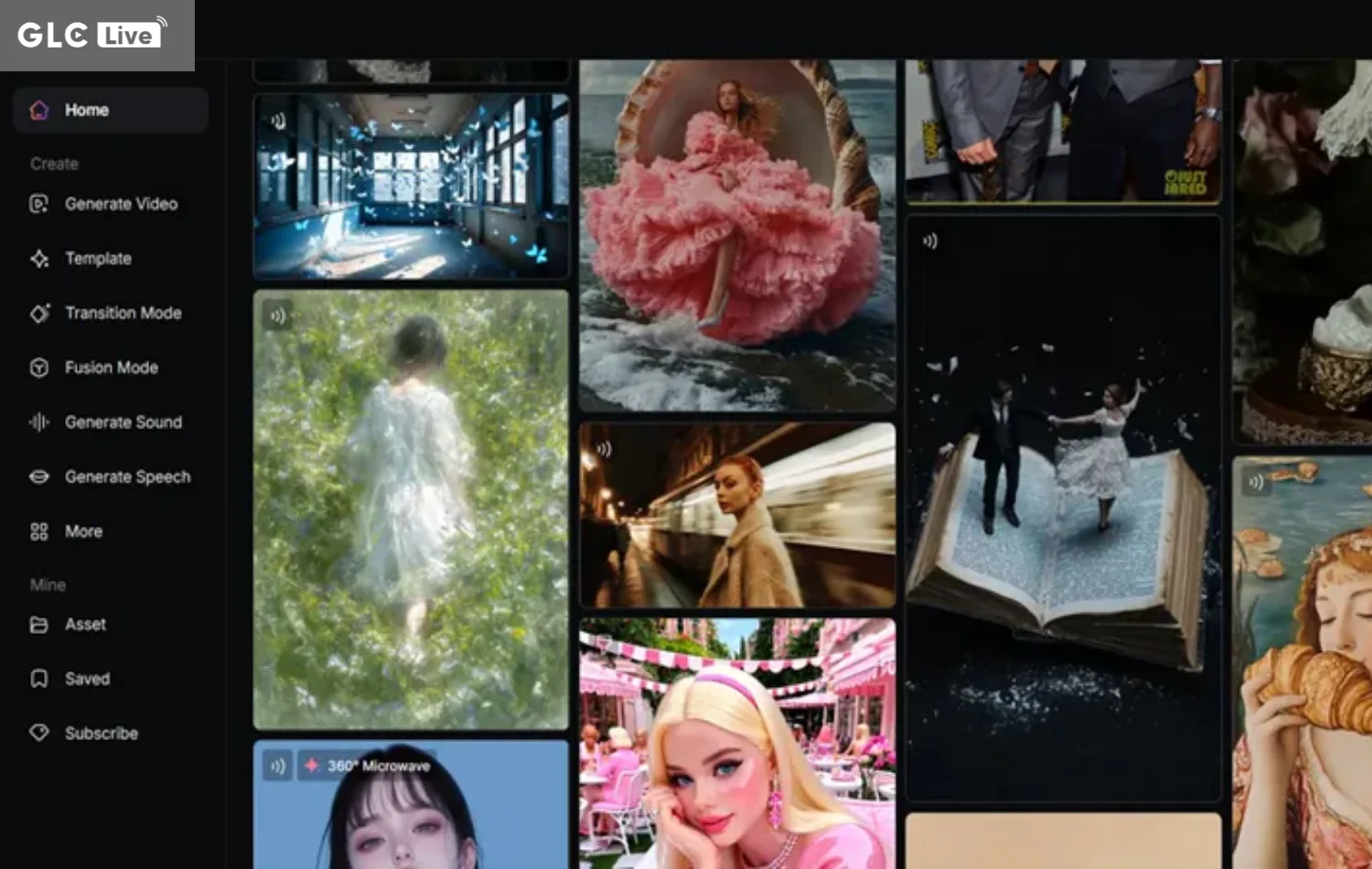Go to Template section

[x=97, y=259]
